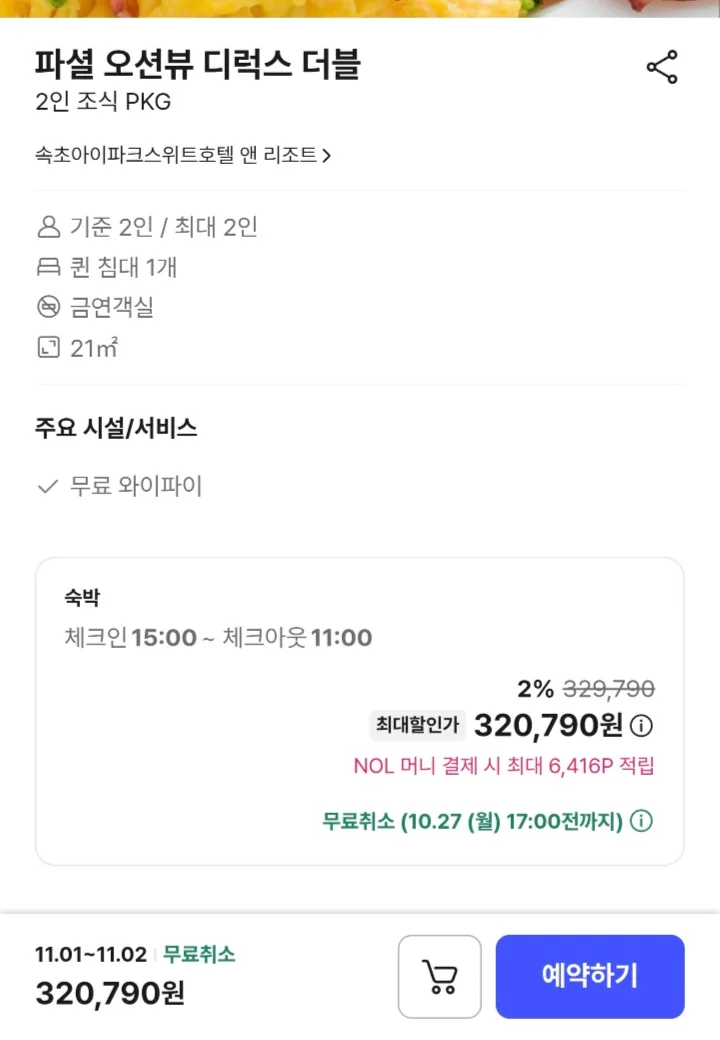Tap 예약하기 to book the room
Screen dimensions: 720x1040
(x=590, y=976)
